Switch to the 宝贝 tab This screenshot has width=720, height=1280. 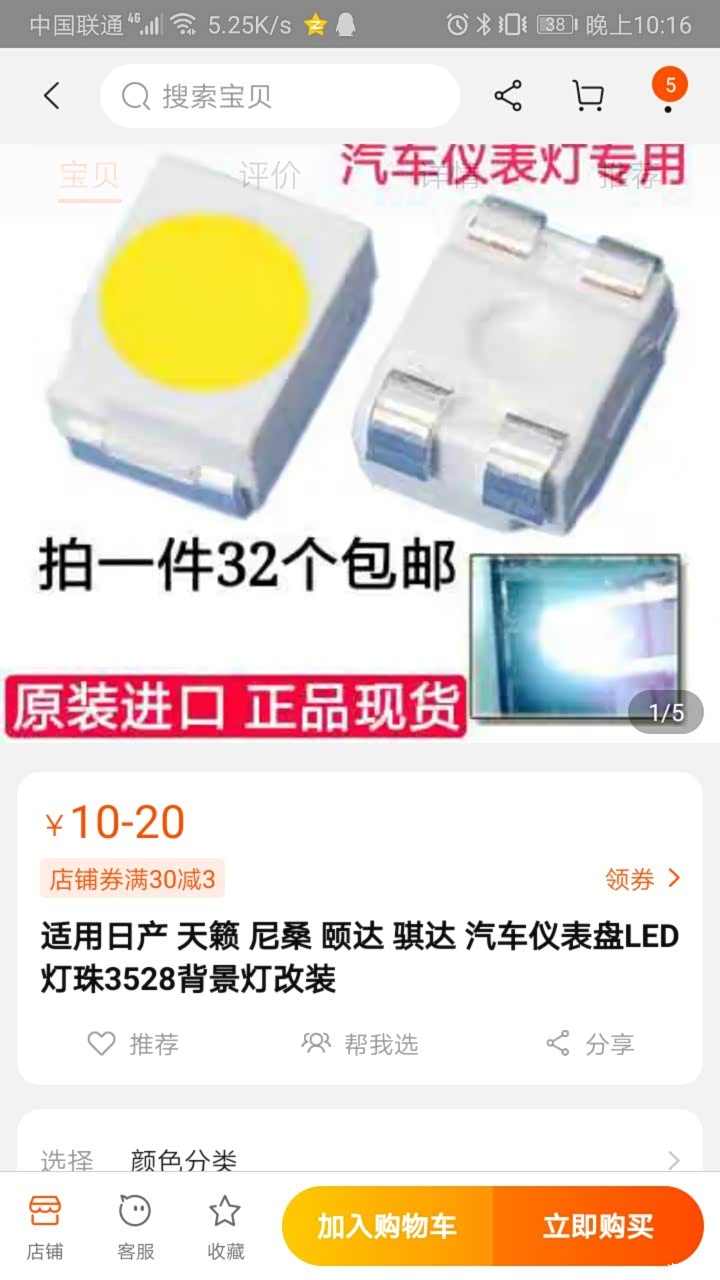click(x=89, y=176)
